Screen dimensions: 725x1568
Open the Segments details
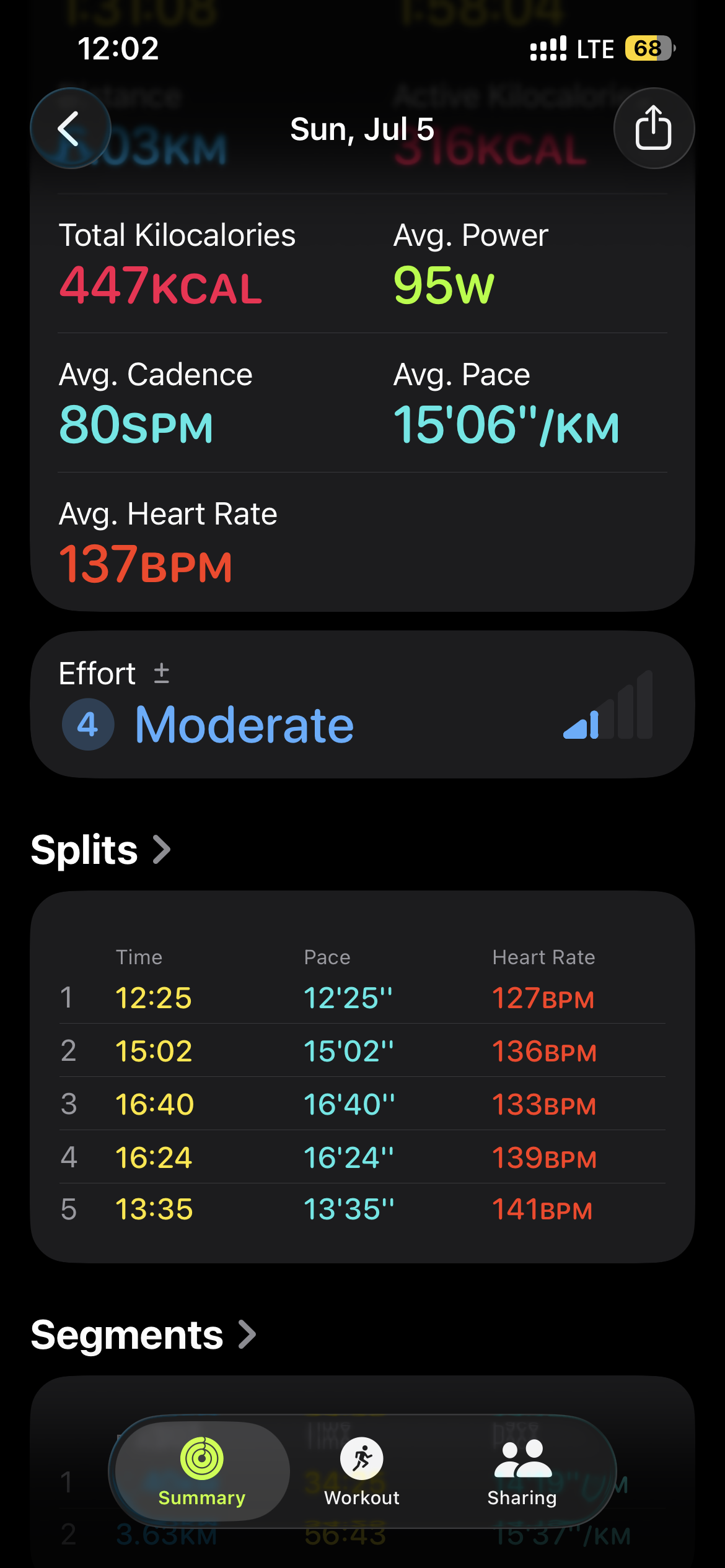[143, 1335]
